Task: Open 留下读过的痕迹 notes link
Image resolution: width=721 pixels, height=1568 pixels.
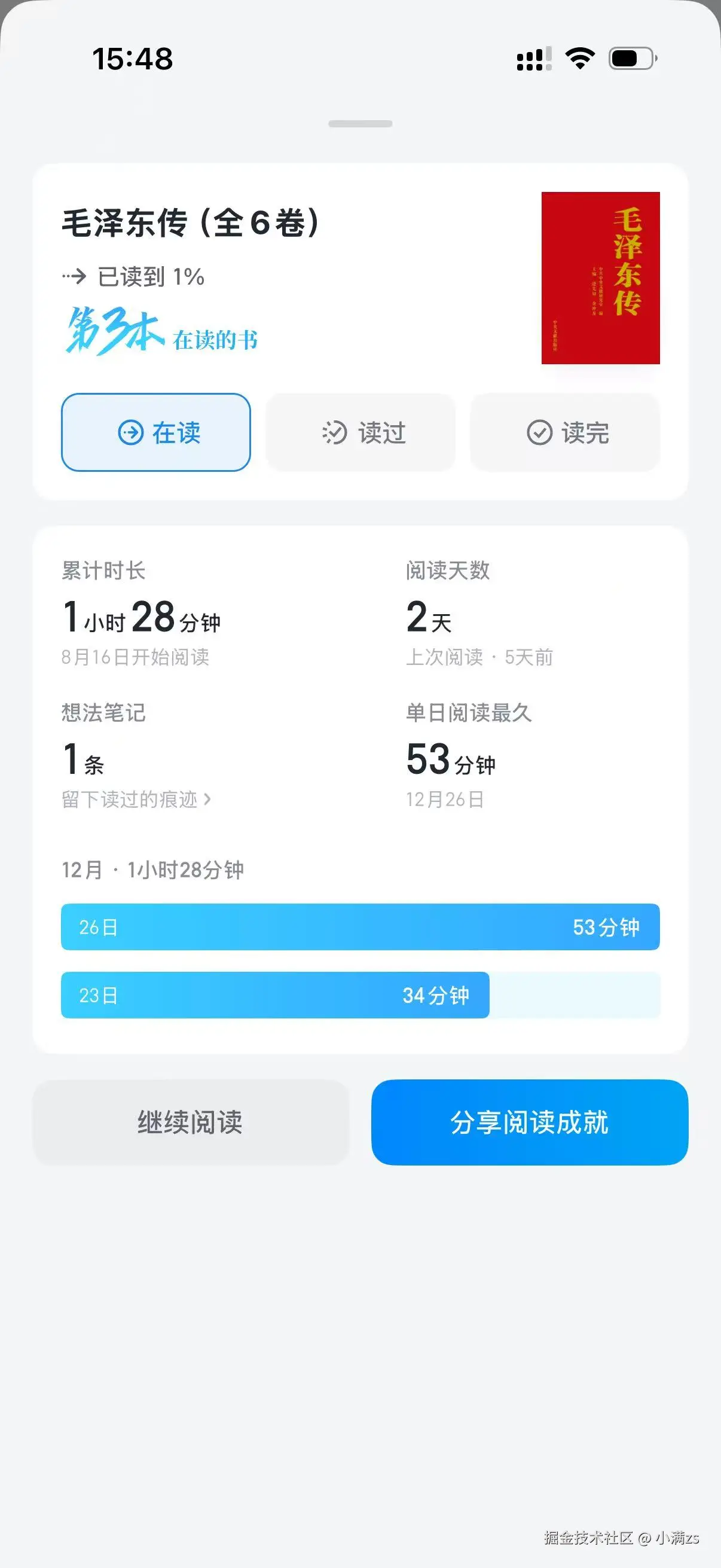Action: pos(136,799)
